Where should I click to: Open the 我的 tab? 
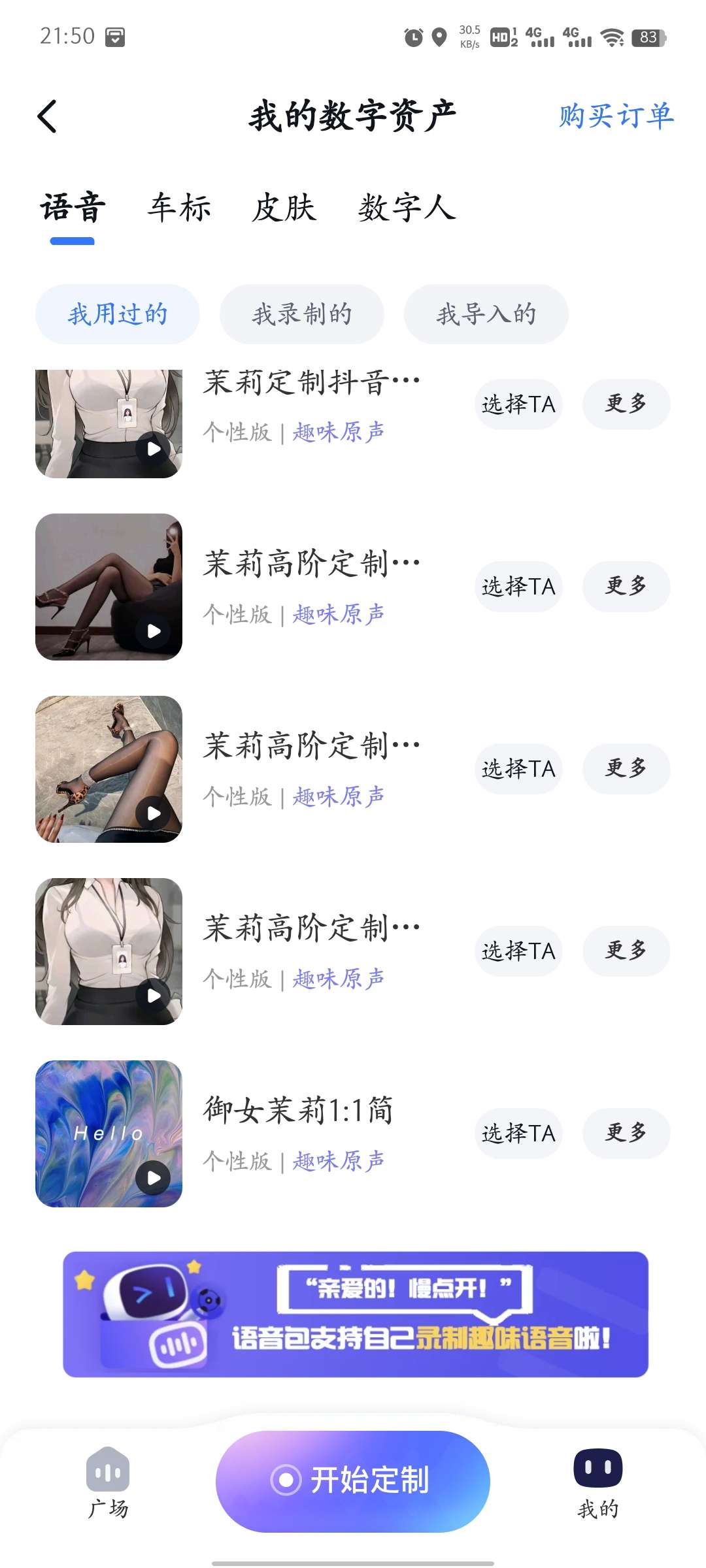pos(597,1483)
